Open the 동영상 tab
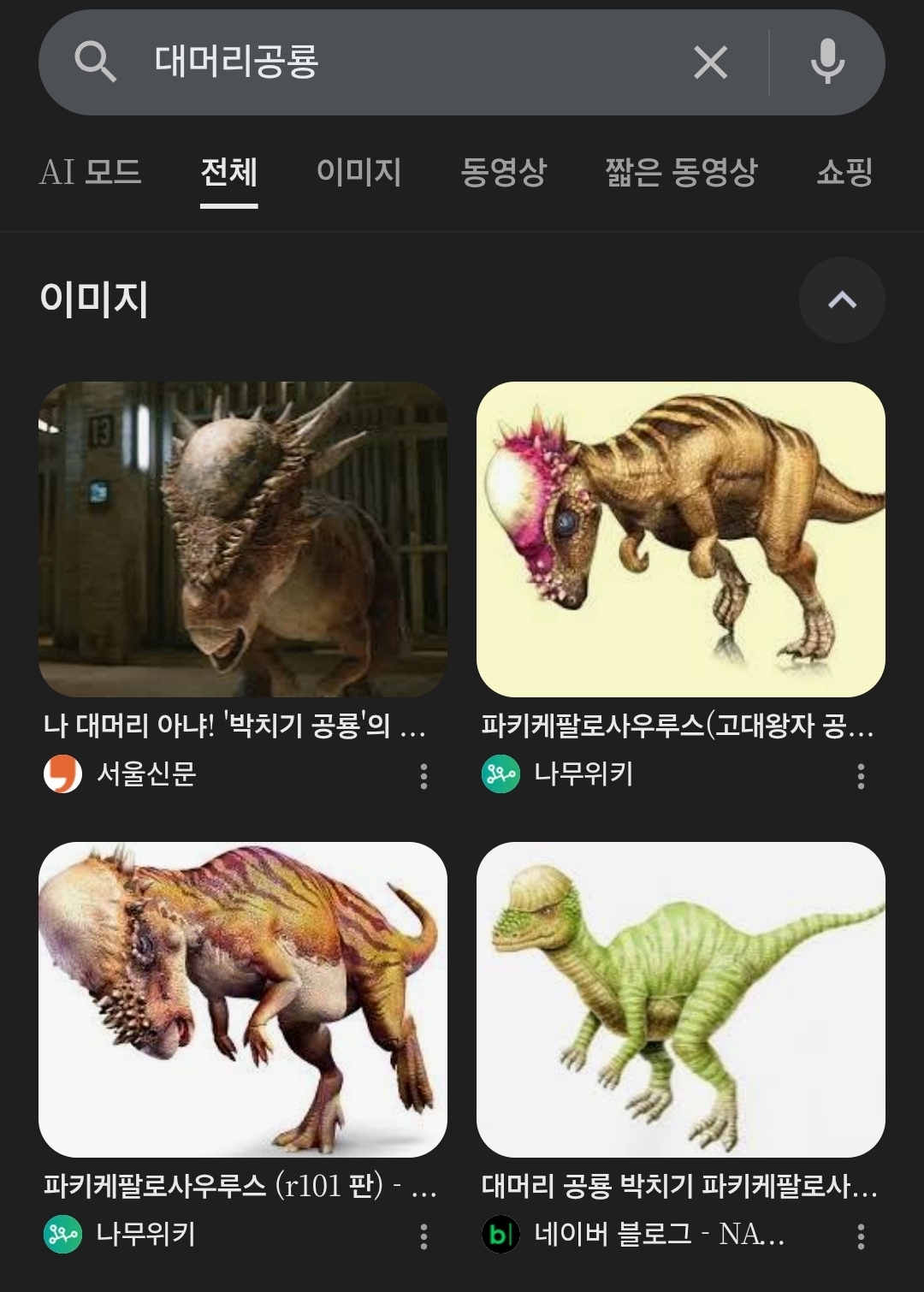Viewport: 924px width, 1292px height. [503, 172]
